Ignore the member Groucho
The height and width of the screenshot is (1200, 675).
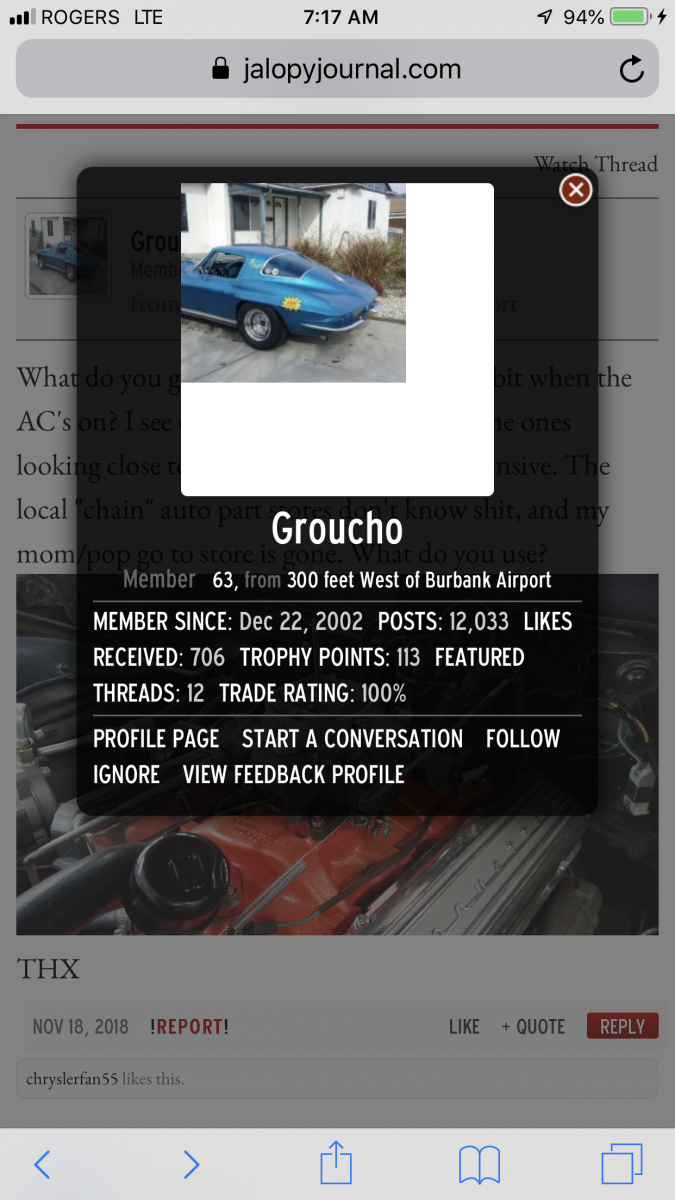[126, 775]
